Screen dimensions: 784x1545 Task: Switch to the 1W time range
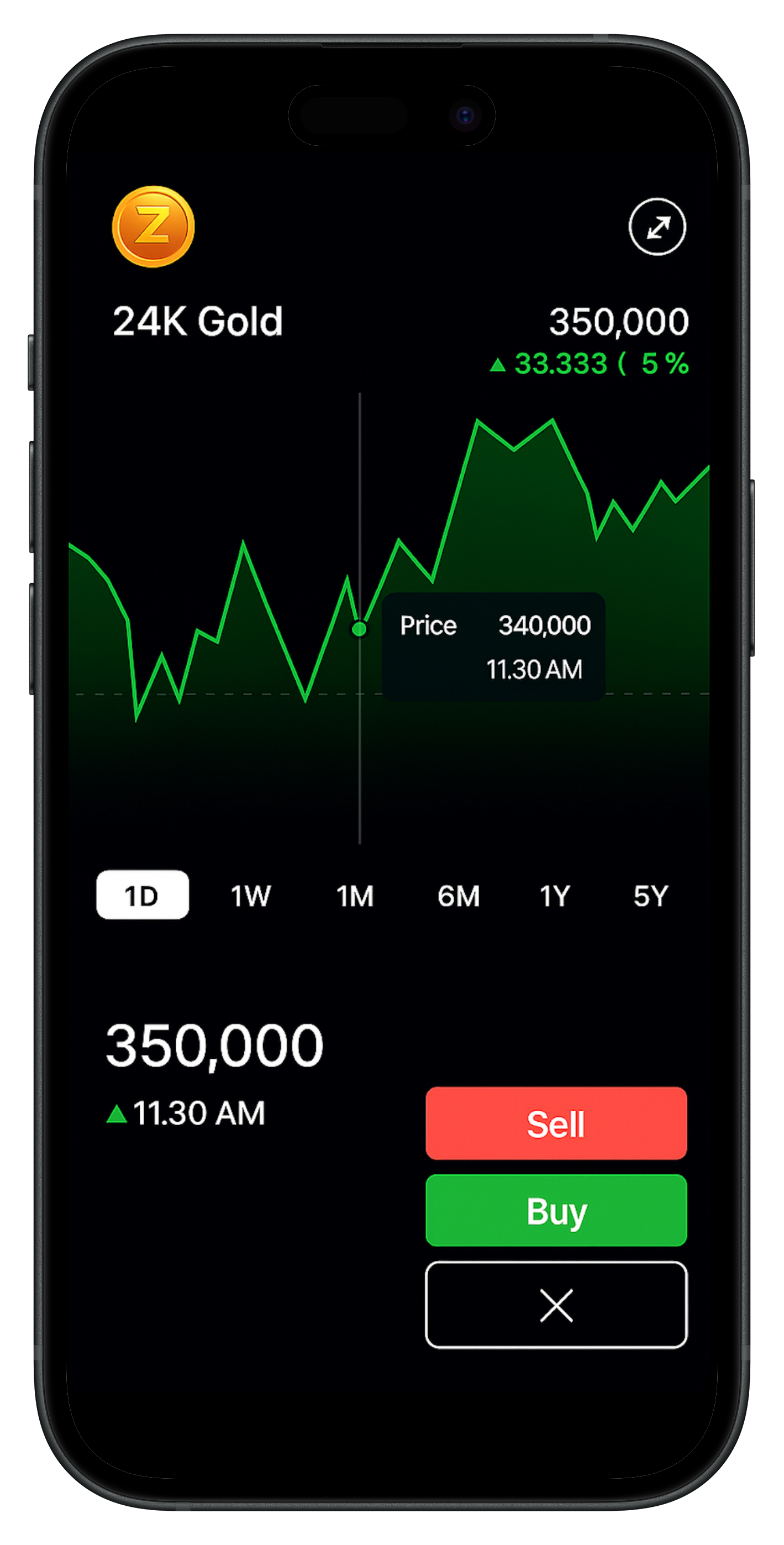tap(251, 896)
